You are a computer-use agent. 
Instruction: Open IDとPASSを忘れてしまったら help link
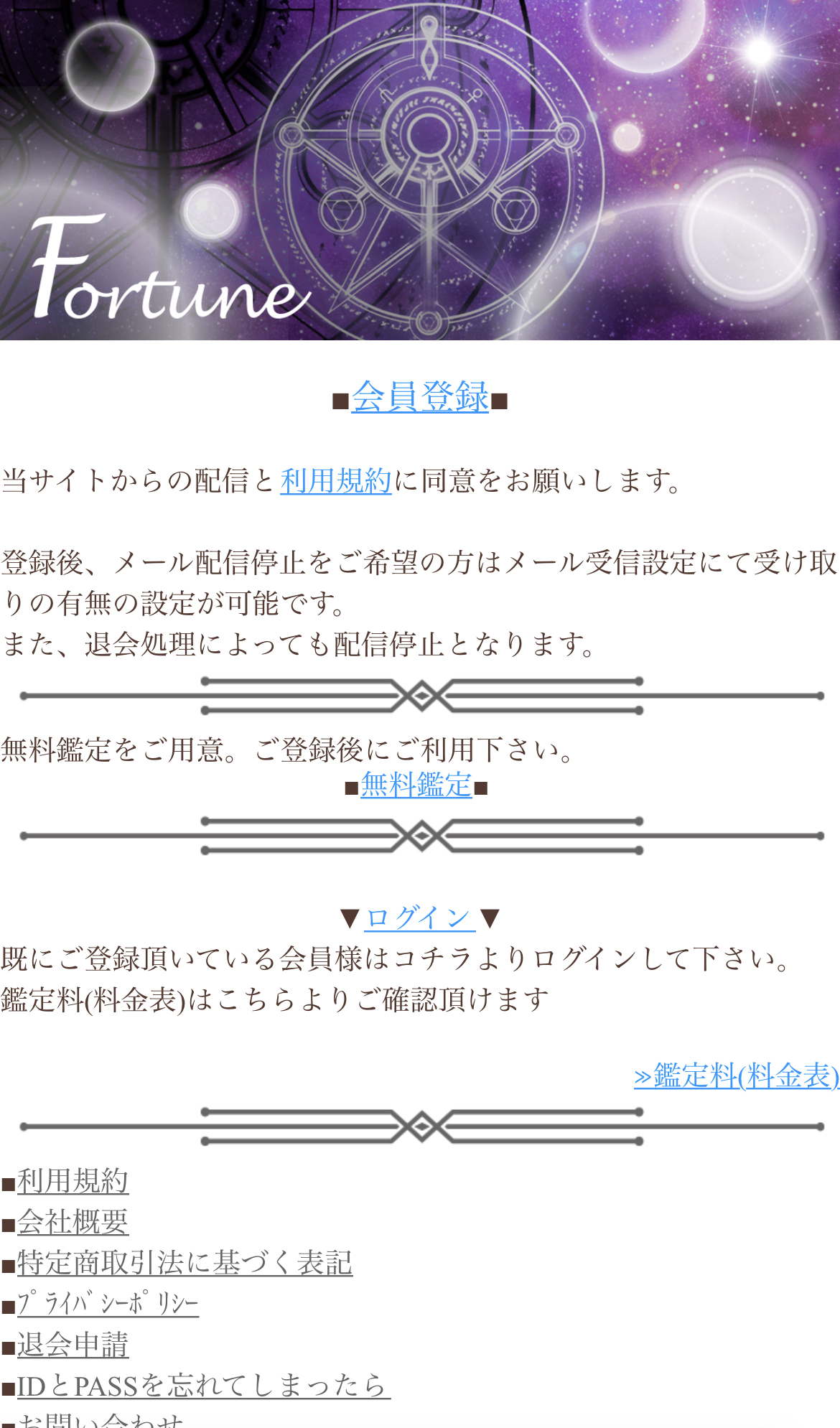[x=203, y=1386]
